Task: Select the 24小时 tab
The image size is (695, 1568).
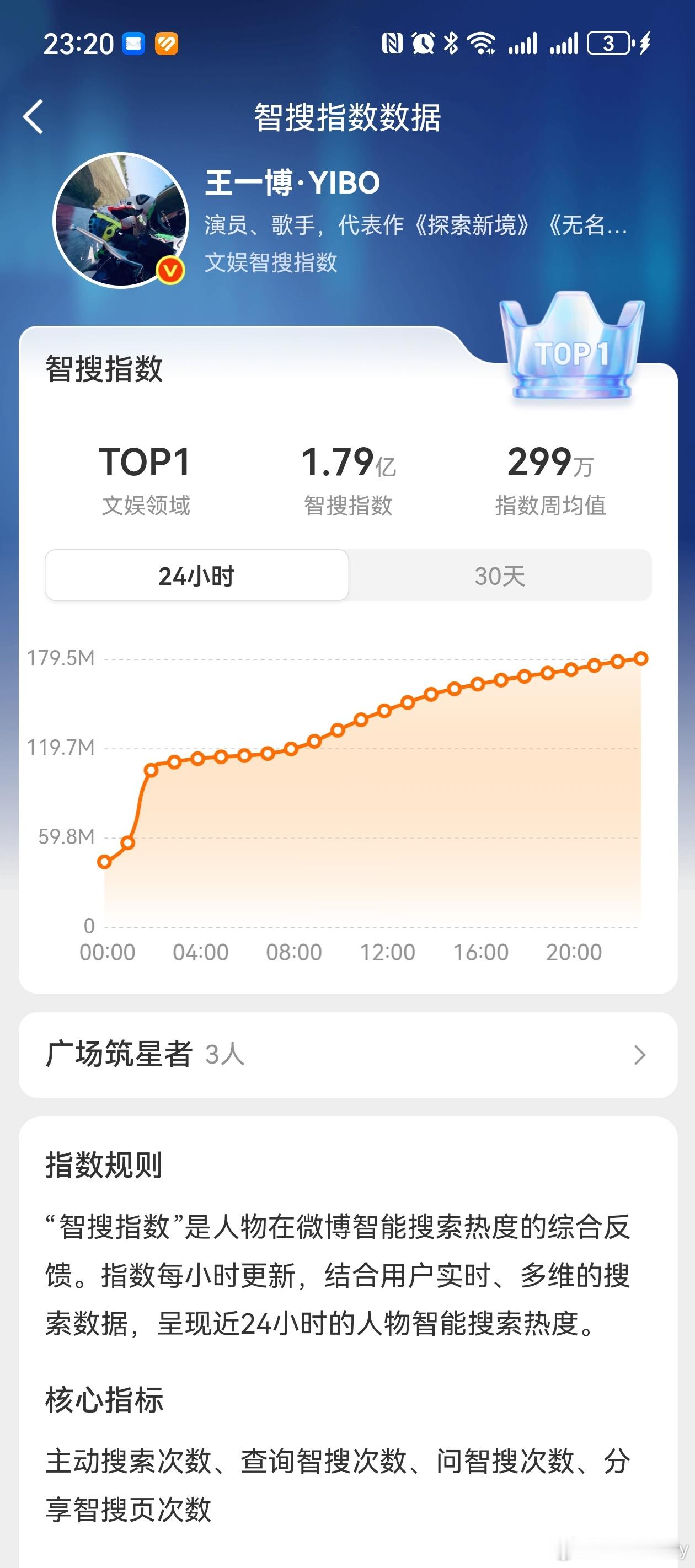Action: coord(197,575)
